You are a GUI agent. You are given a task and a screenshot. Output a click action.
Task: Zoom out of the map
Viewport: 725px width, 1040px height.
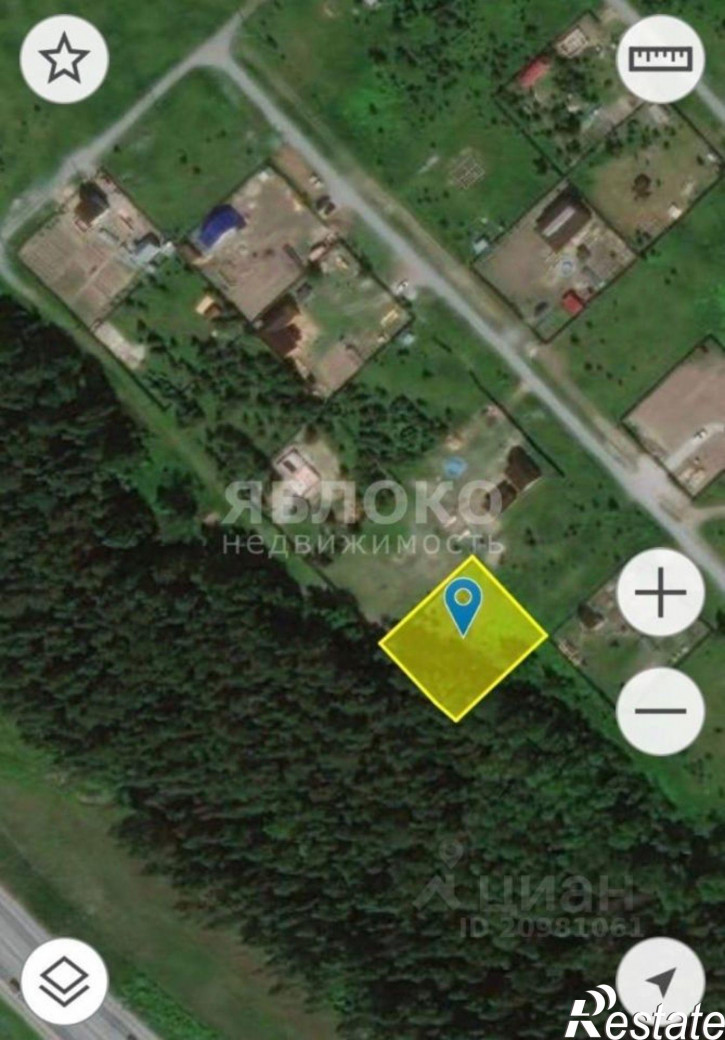tap(661, 711)
